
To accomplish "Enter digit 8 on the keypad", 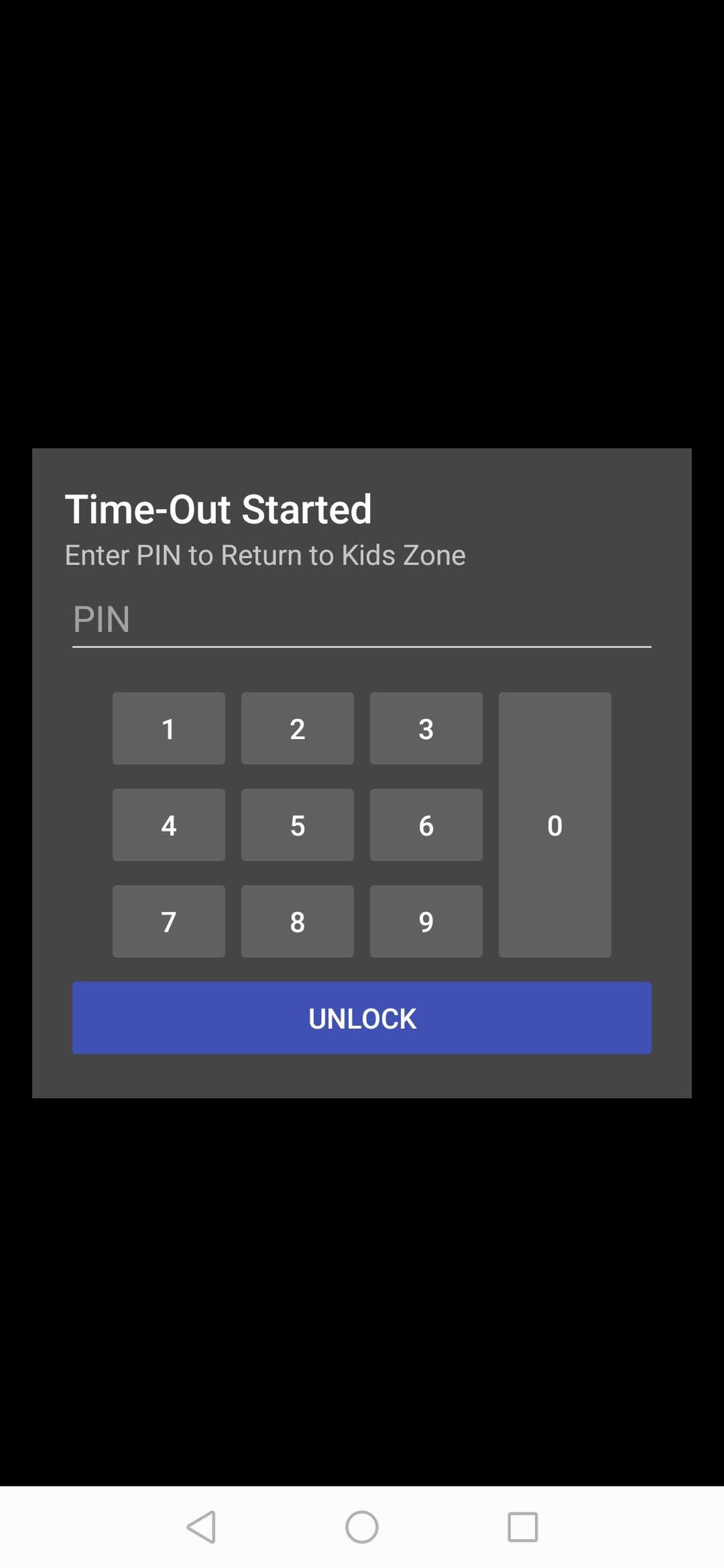I will [x=298, y=921].
